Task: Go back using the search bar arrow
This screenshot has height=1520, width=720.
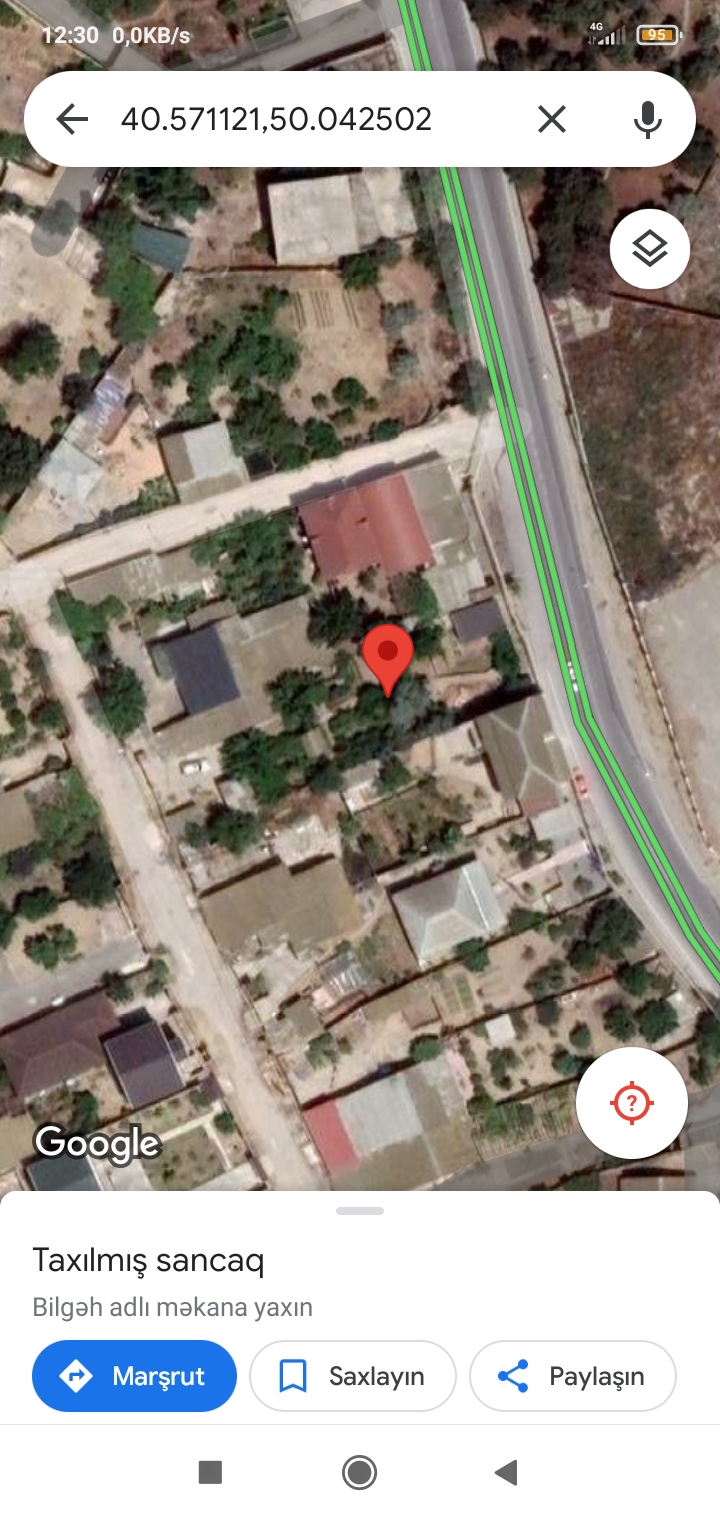Action: [72, 120]
